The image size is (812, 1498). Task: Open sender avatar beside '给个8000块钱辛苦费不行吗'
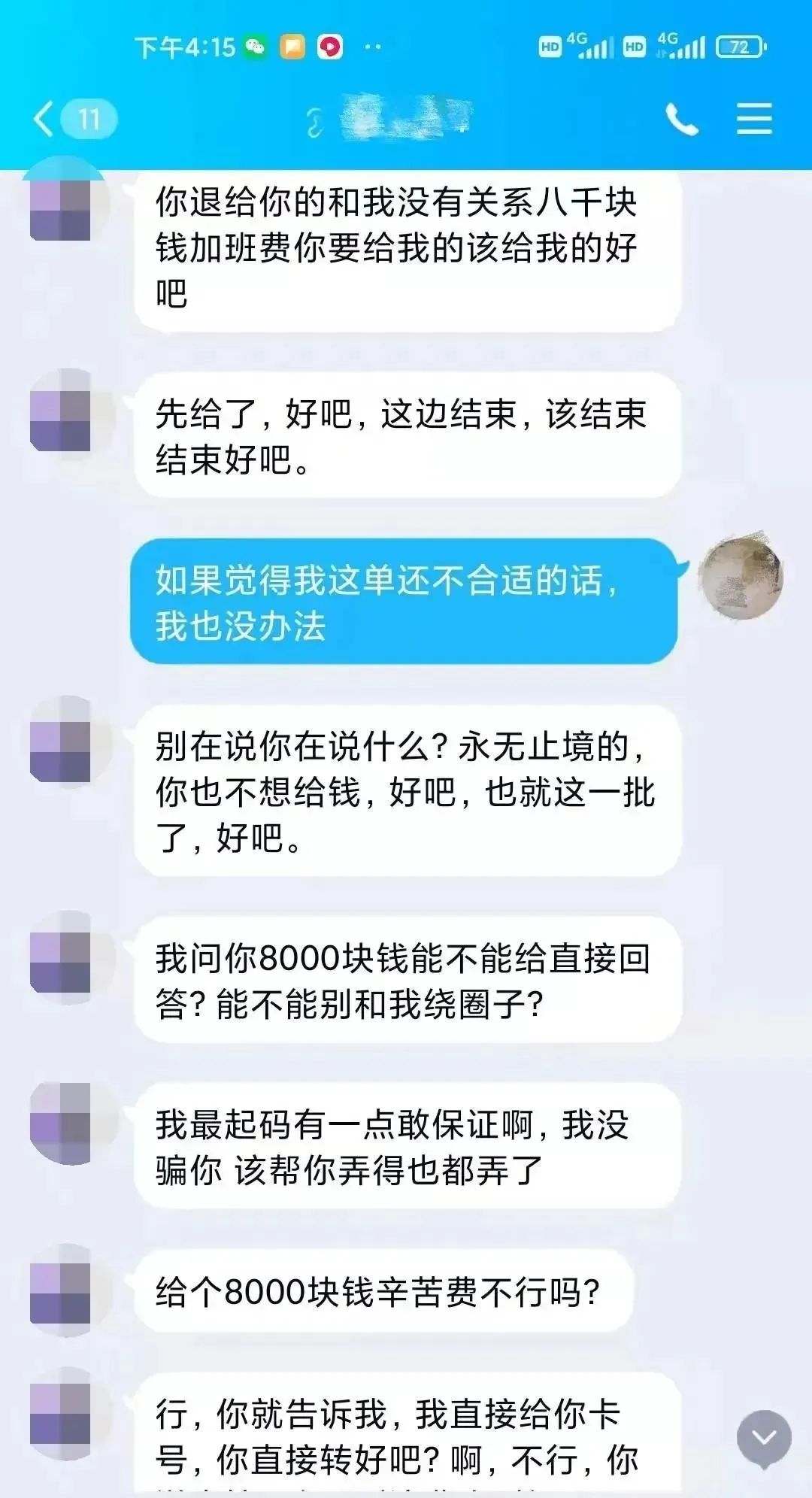click(62, 1292)
